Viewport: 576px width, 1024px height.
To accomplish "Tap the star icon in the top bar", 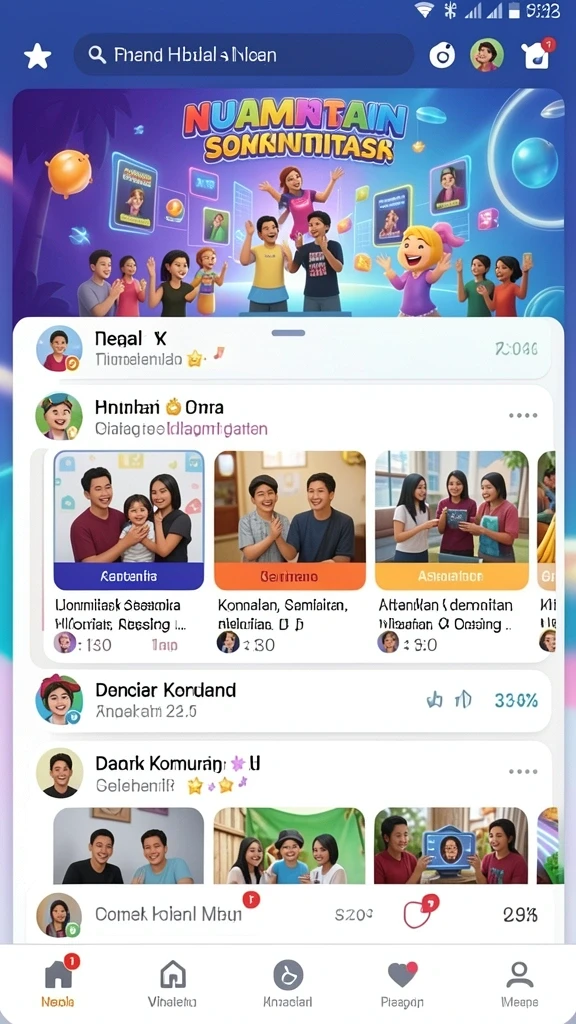I will point(37,56).
